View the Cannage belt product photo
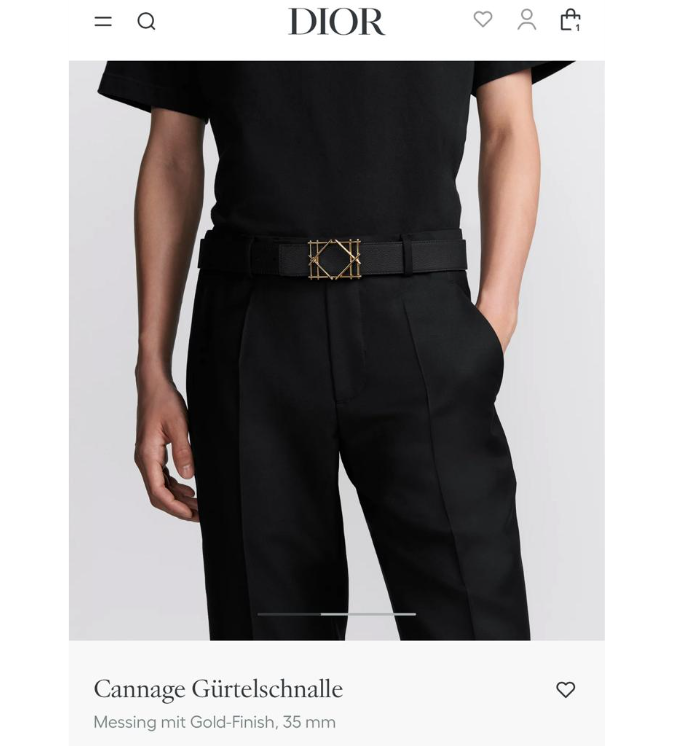696x746 pixels. [x=336, y=350]
